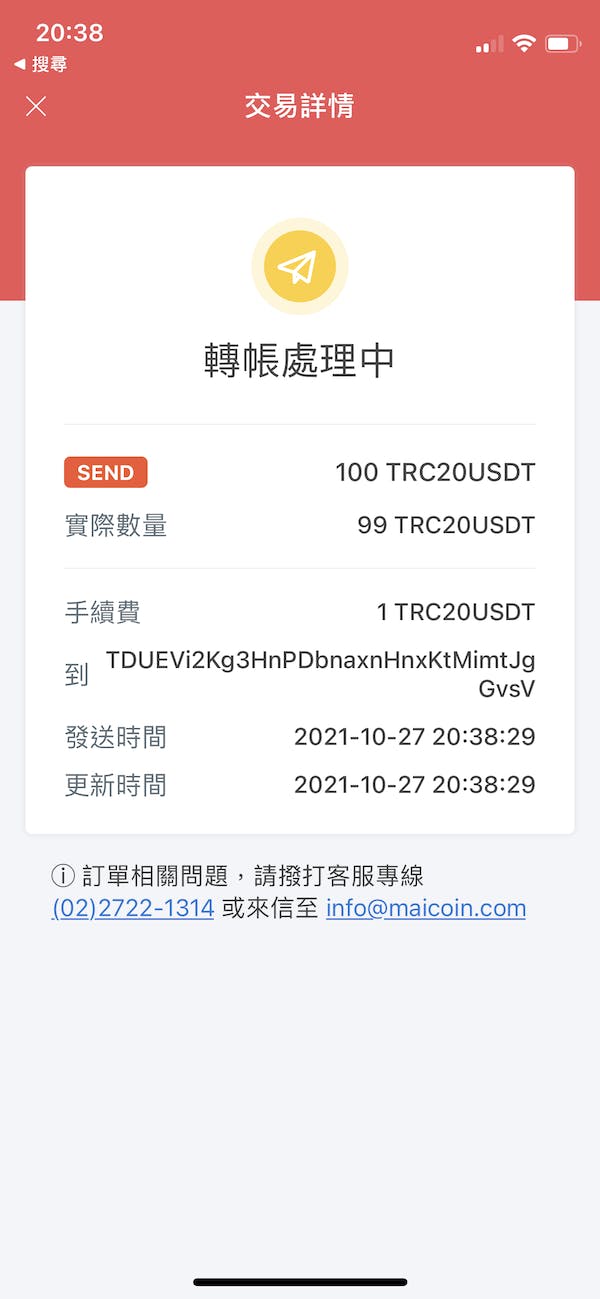Image resolution: width=600 pixels, height=1299 pixels.
Task: Call customer service at (02)2722-1314
Action: (x=133, y=908)
